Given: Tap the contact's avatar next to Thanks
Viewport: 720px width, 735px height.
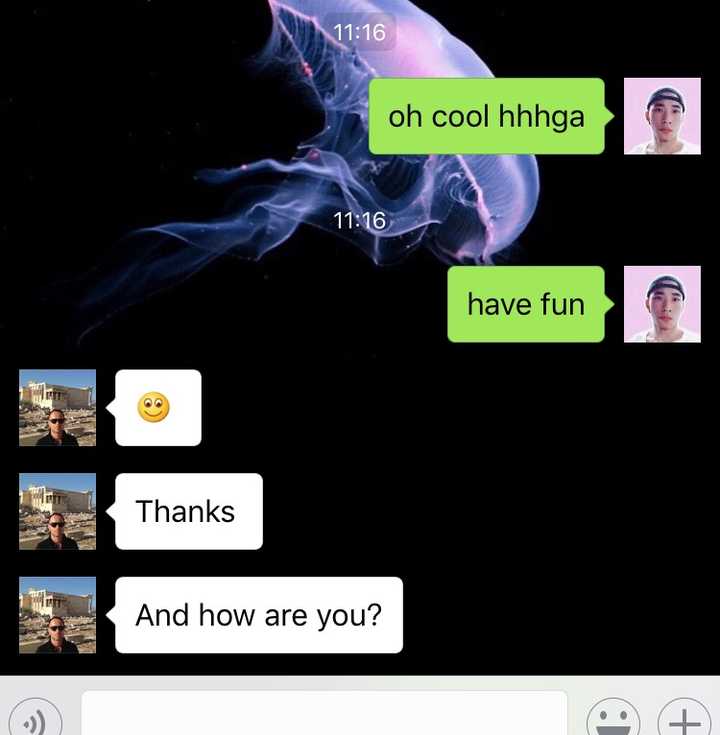Looking at the screenshot, I should coord(56,511).
